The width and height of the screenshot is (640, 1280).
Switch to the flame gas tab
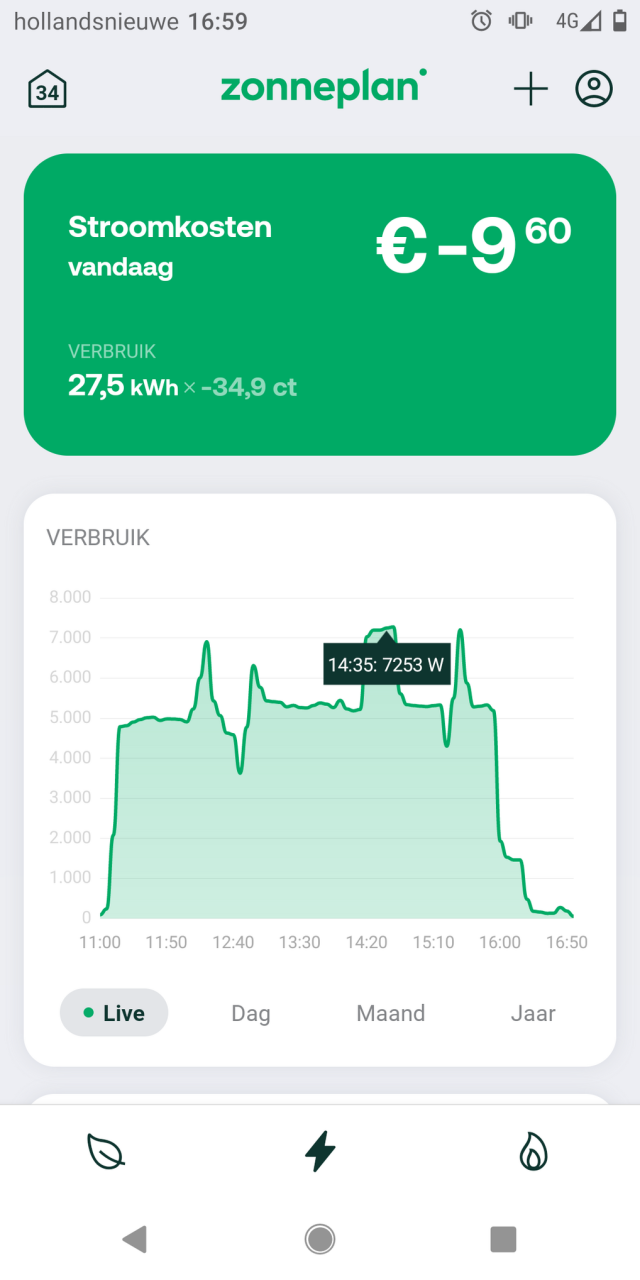533,1152
